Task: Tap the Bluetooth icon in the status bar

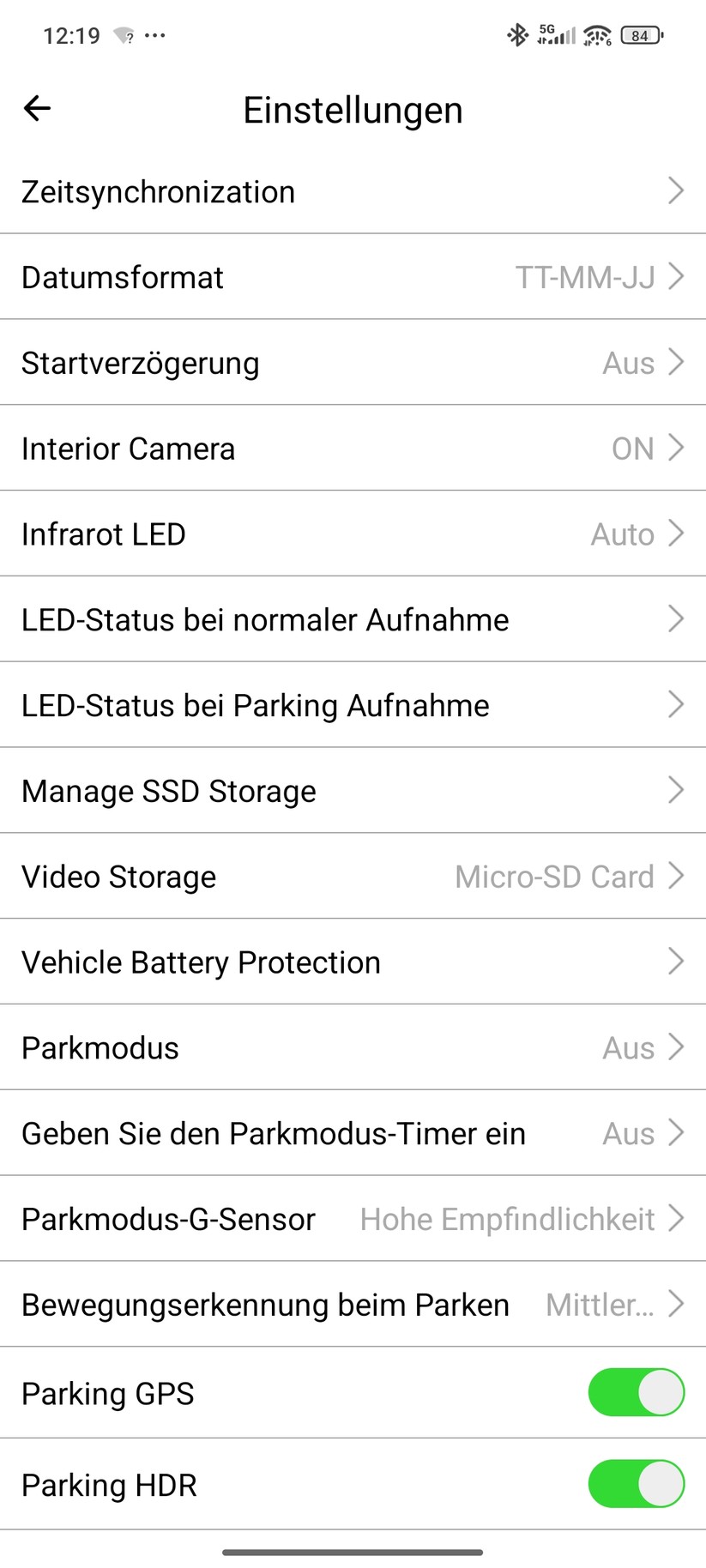Action: (518, 34)
